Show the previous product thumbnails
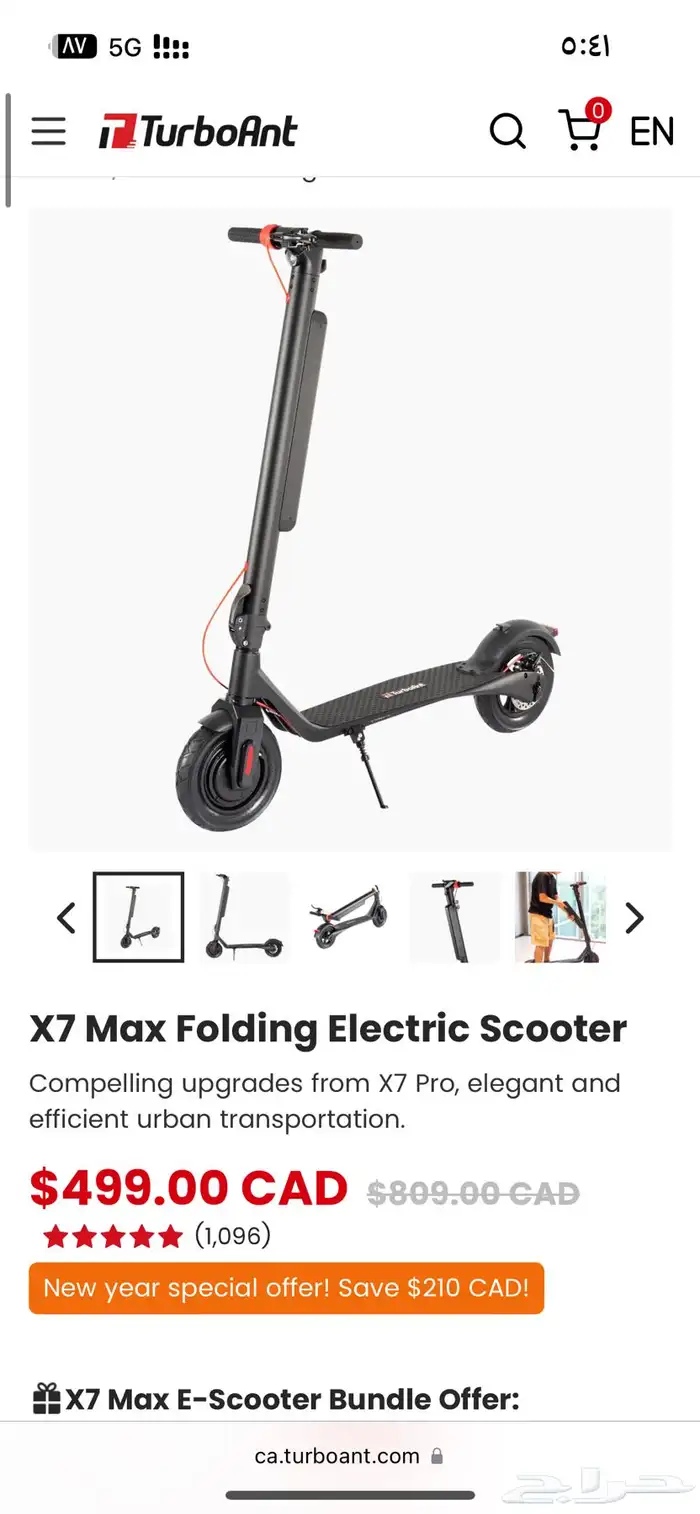This screenshot has height=1514, width=700. tap(66, 918)
